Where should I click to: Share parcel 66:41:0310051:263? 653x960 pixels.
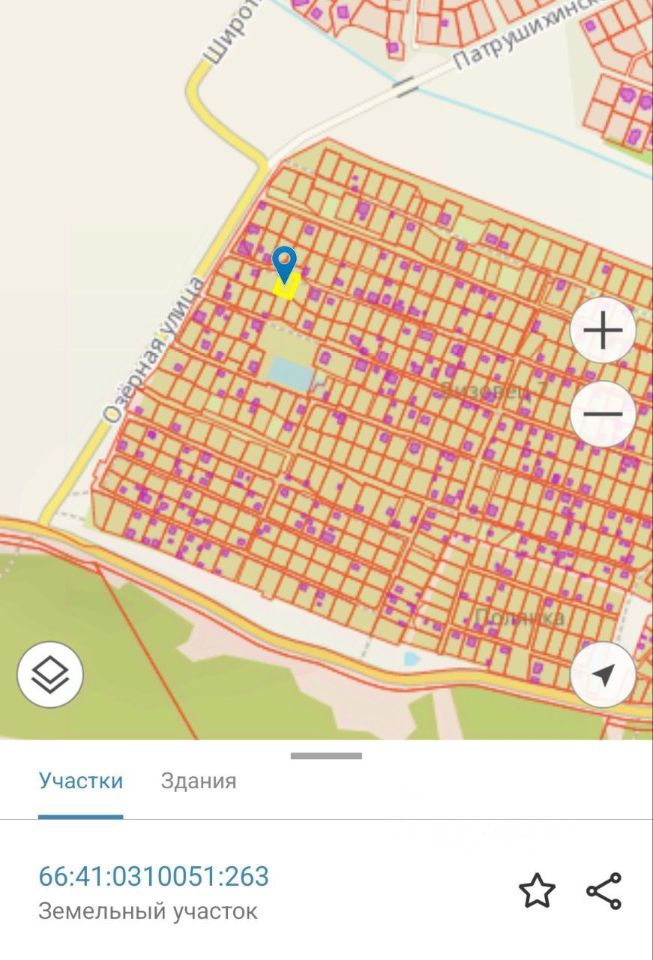(604, 890)
